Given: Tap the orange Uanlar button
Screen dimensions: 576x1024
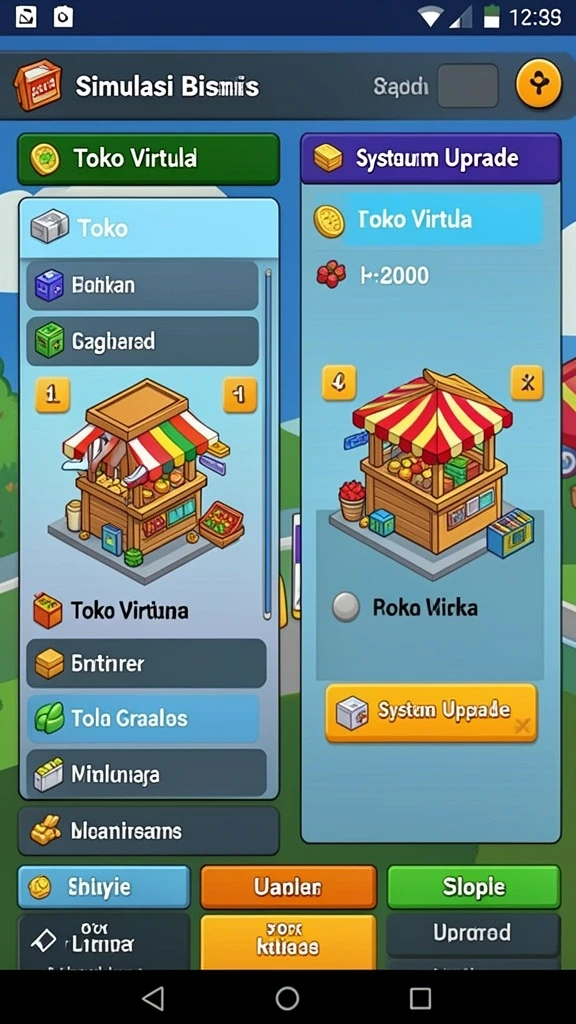Looking at the screenshot, I should point(289,887).
